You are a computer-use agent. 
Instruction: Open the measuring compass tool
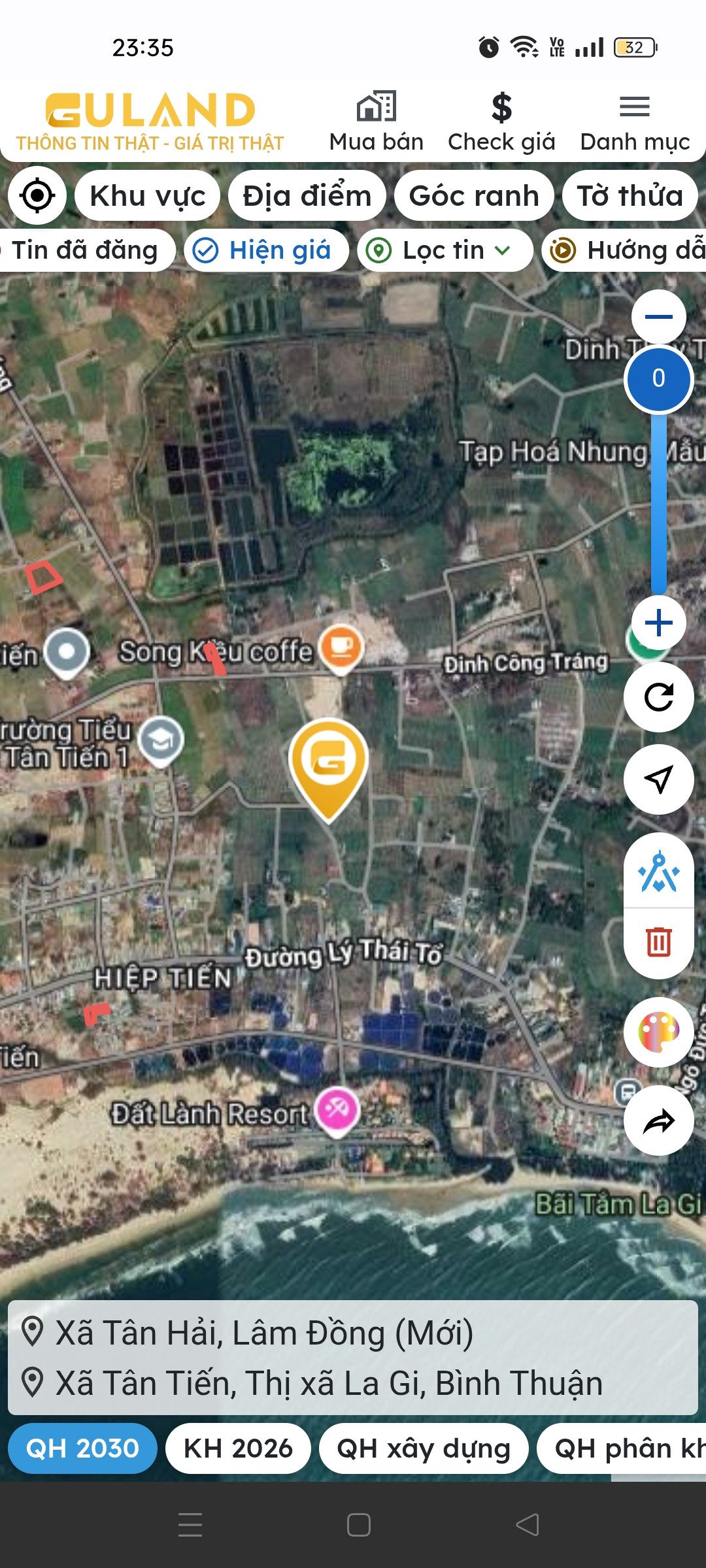point(659,871)
